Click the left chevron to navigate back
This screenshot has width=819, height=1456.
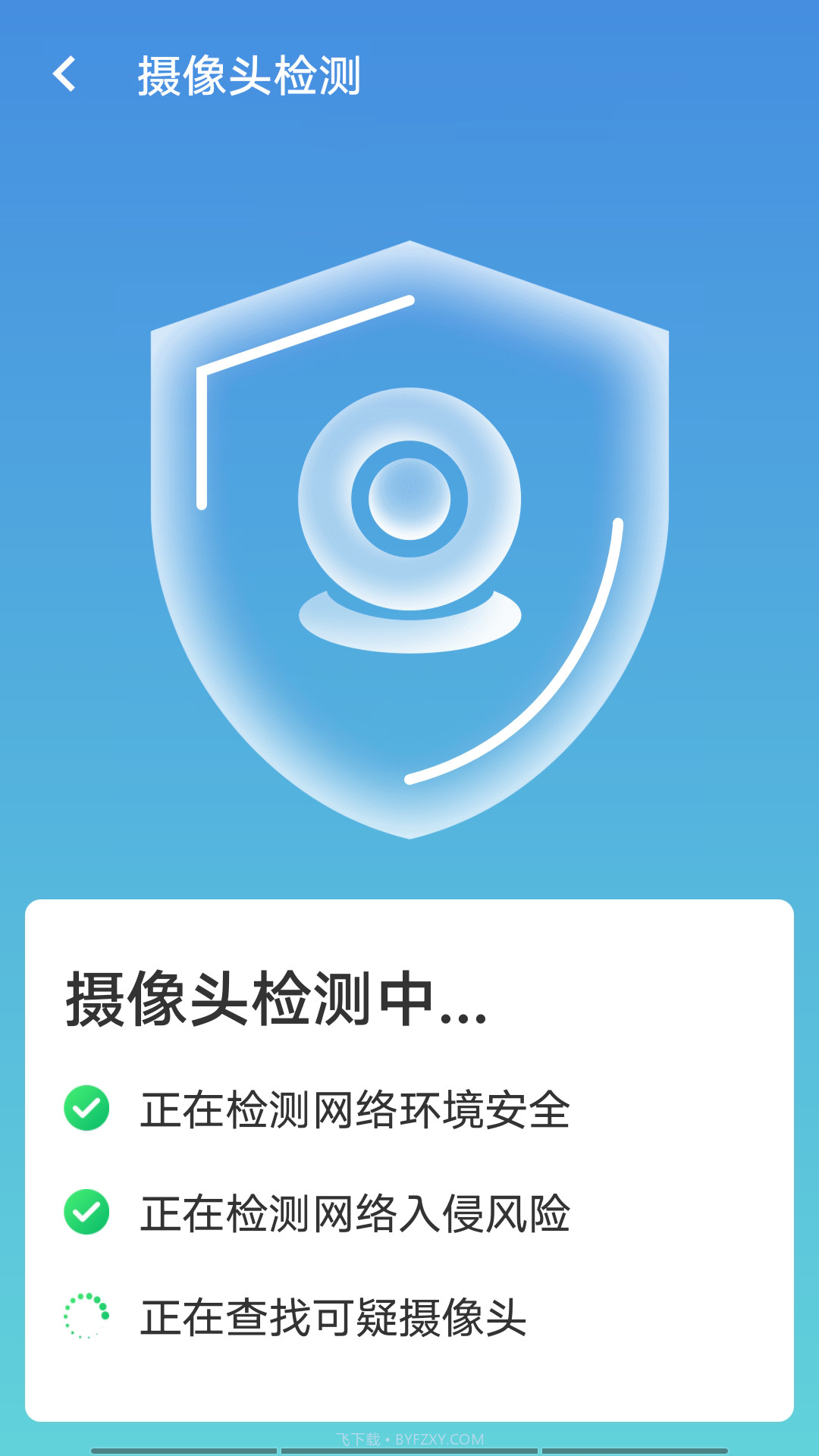coord(64,76)
